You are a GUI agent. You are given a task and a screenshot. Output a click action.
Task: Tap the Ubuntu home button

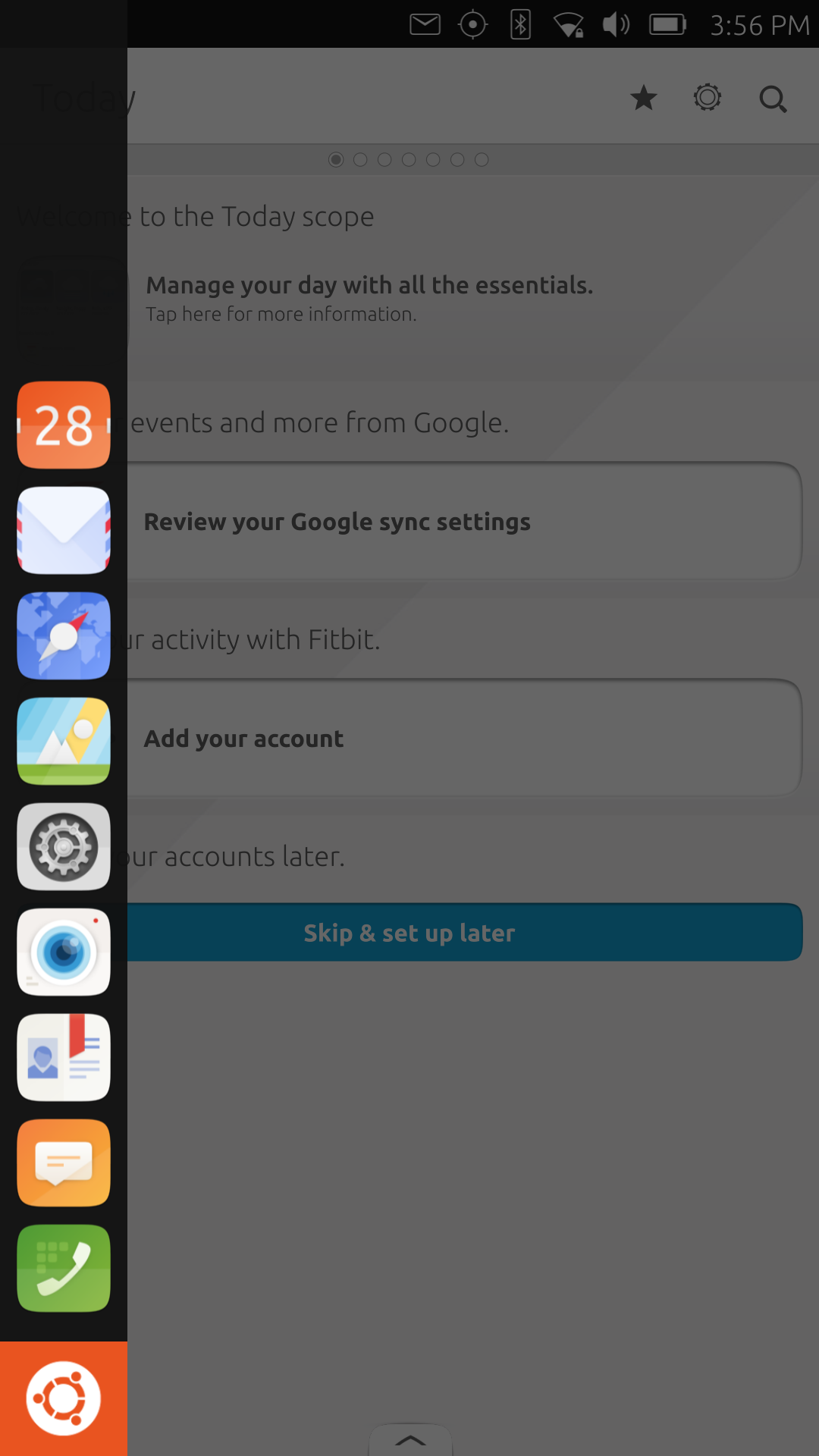point(64,1398)
